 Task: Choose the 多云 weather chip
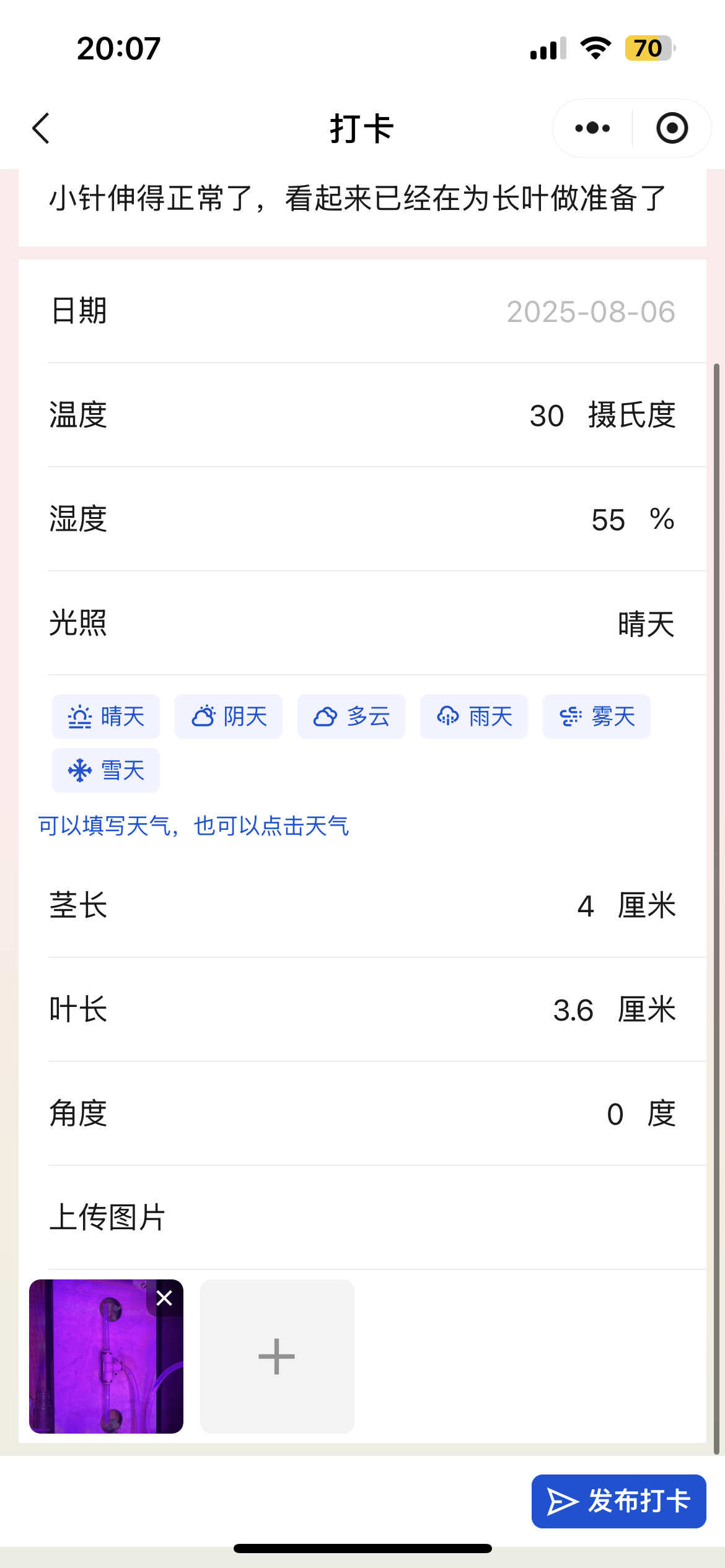tap(351, 716)
